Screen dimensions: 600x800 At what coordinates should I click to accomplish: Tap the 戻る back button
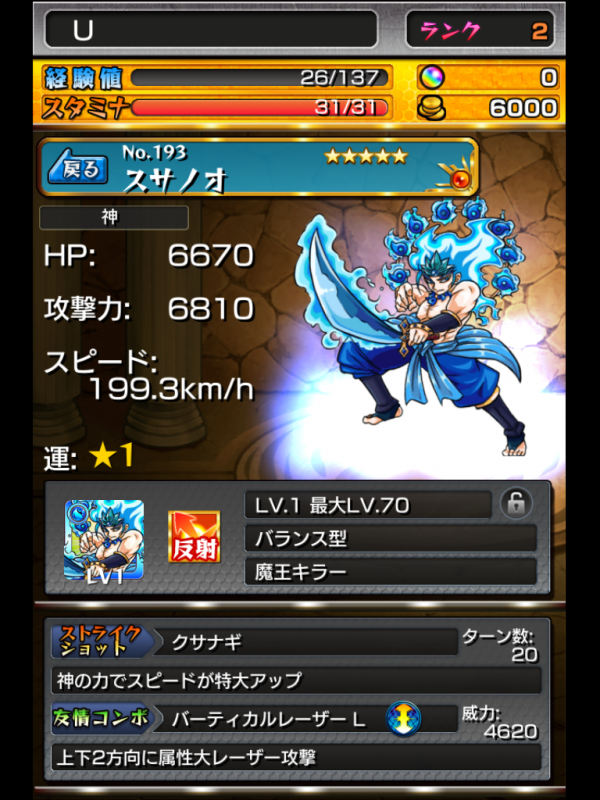[x=78, y=168]
